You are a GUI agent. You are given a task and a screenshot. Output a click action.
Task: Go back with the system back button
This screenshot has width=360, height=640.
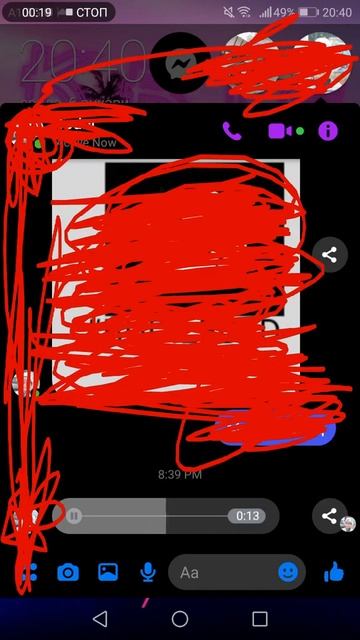pyautogui.click(x=100, y=619)
